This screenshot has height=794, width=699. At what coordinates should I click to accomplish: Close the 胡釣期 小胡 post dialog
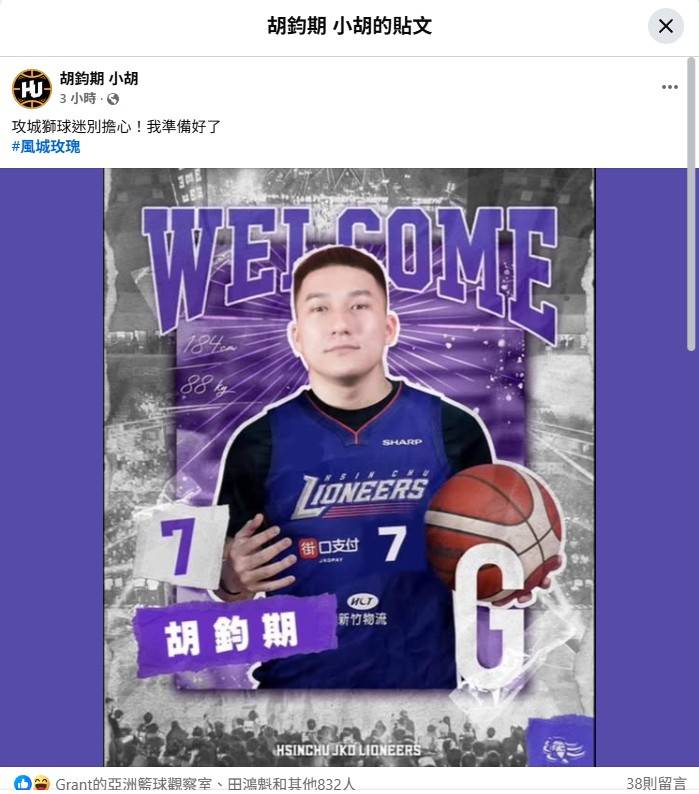coord(666,26)
